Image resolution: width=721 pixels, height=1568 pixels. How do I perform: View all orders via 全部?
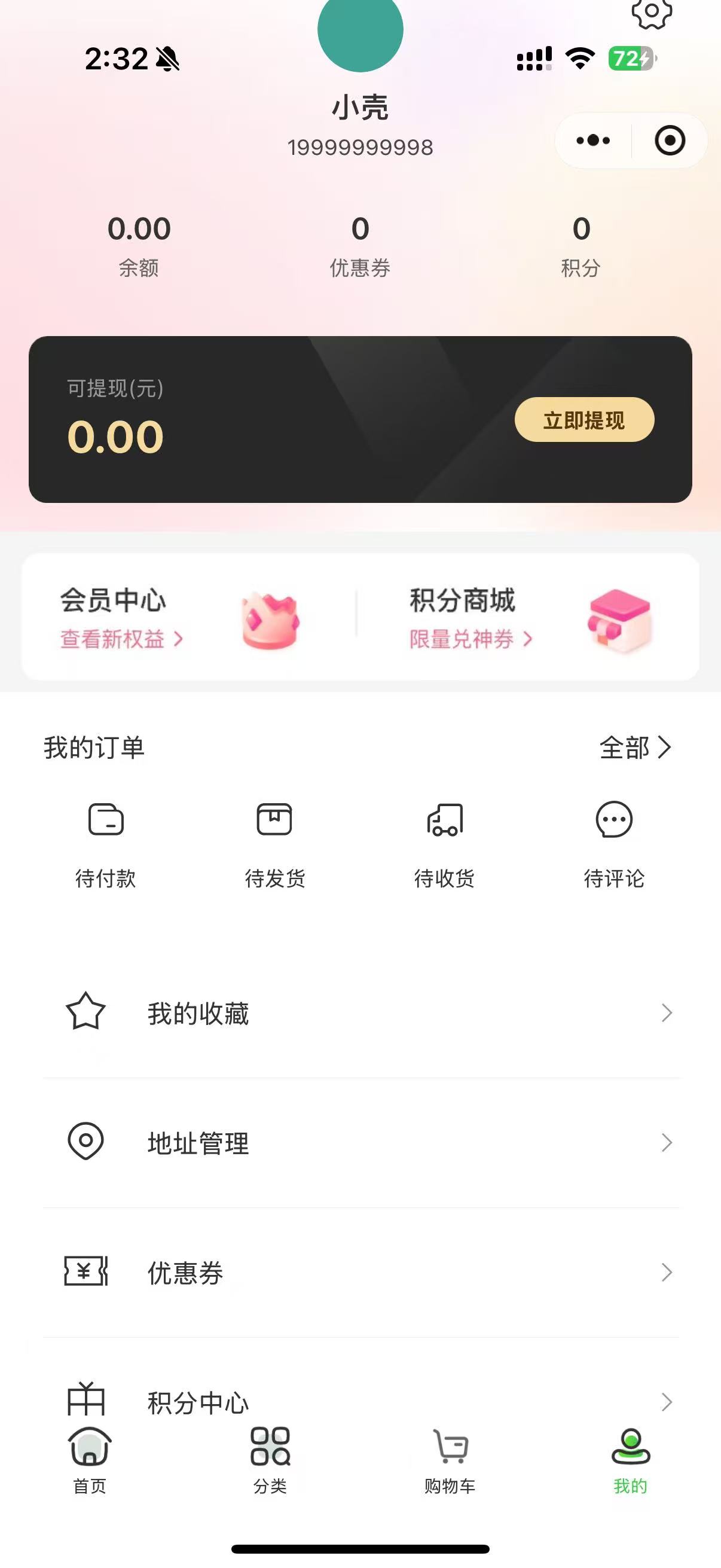[x=634, y=748]
